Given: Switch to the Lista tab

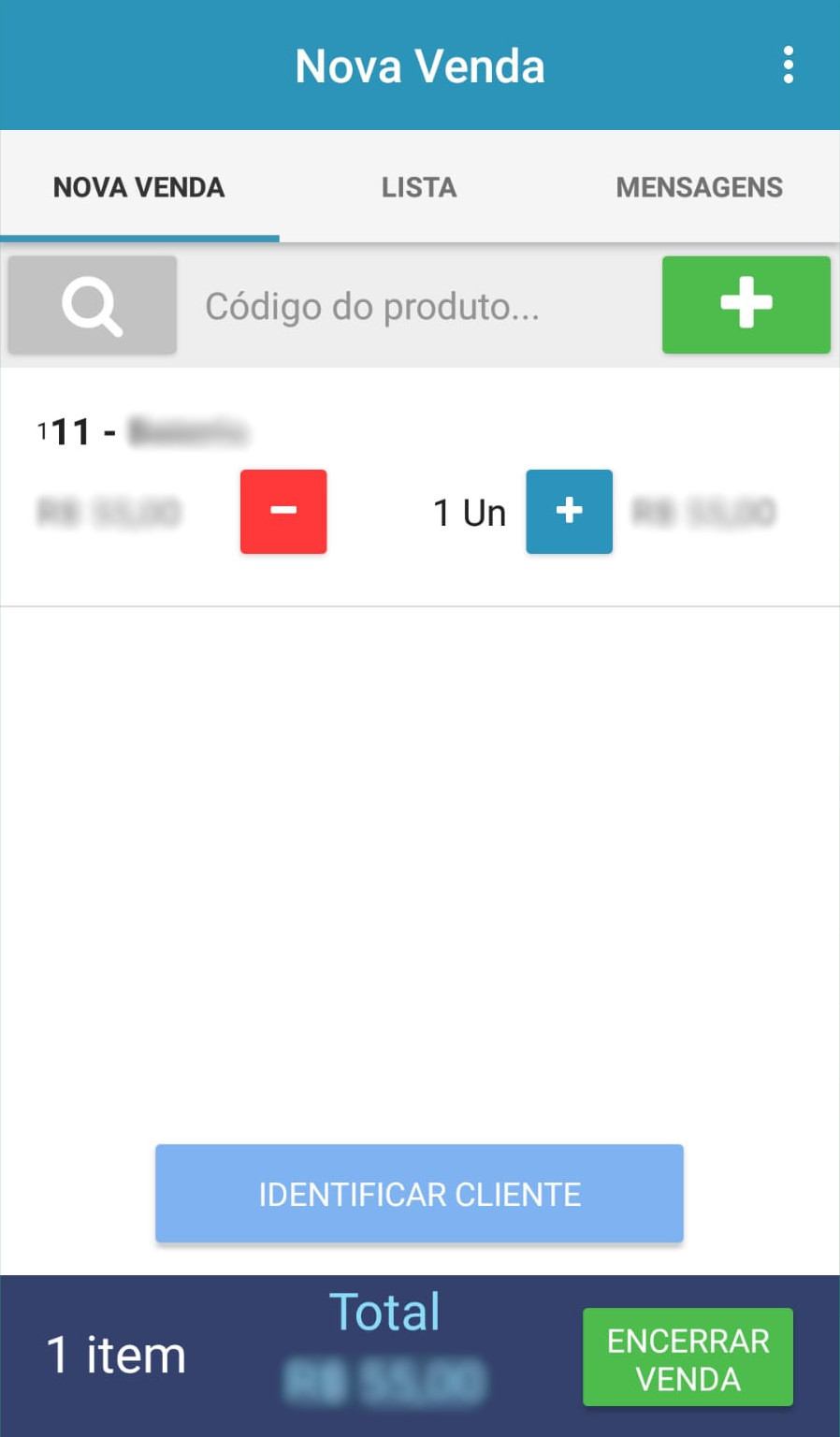Looking at the screenshot, I should pyautogui.click(x=419, y=187).
